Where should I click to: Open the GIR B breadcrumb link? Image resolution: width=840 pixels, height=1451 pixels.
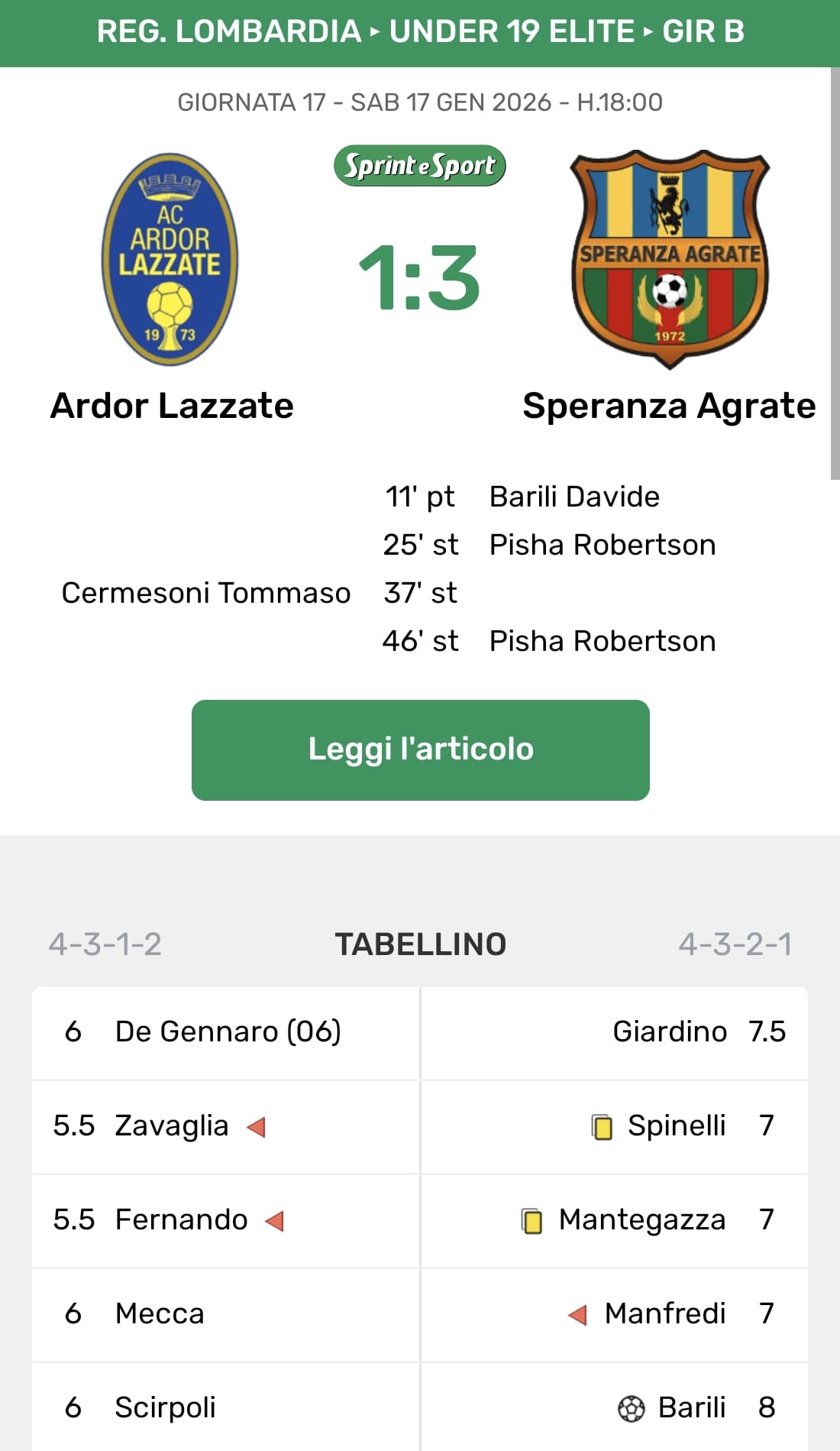pos(703,32)
